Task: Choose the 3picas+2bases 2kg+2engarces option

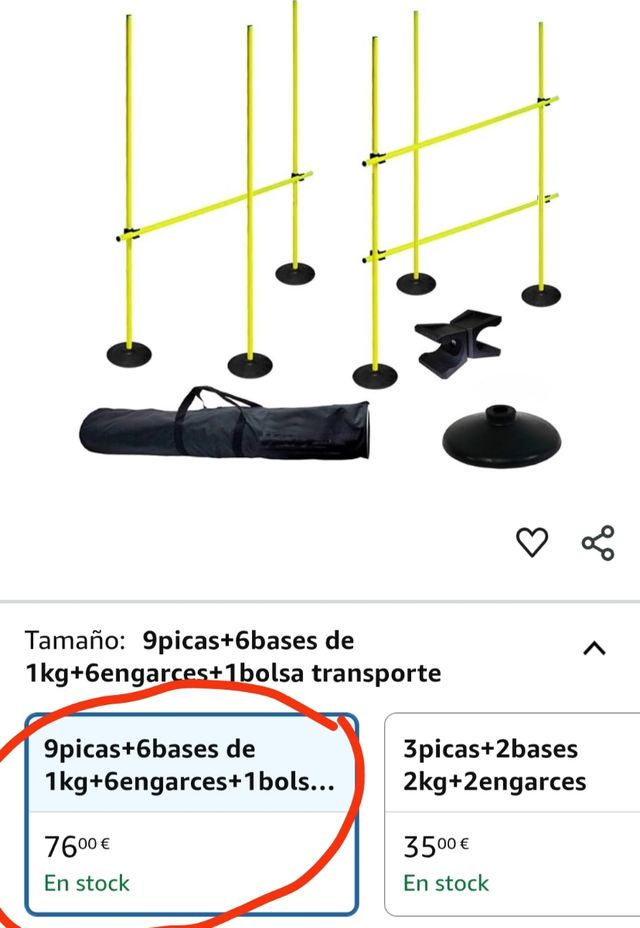Action: (x=512, y=813)
